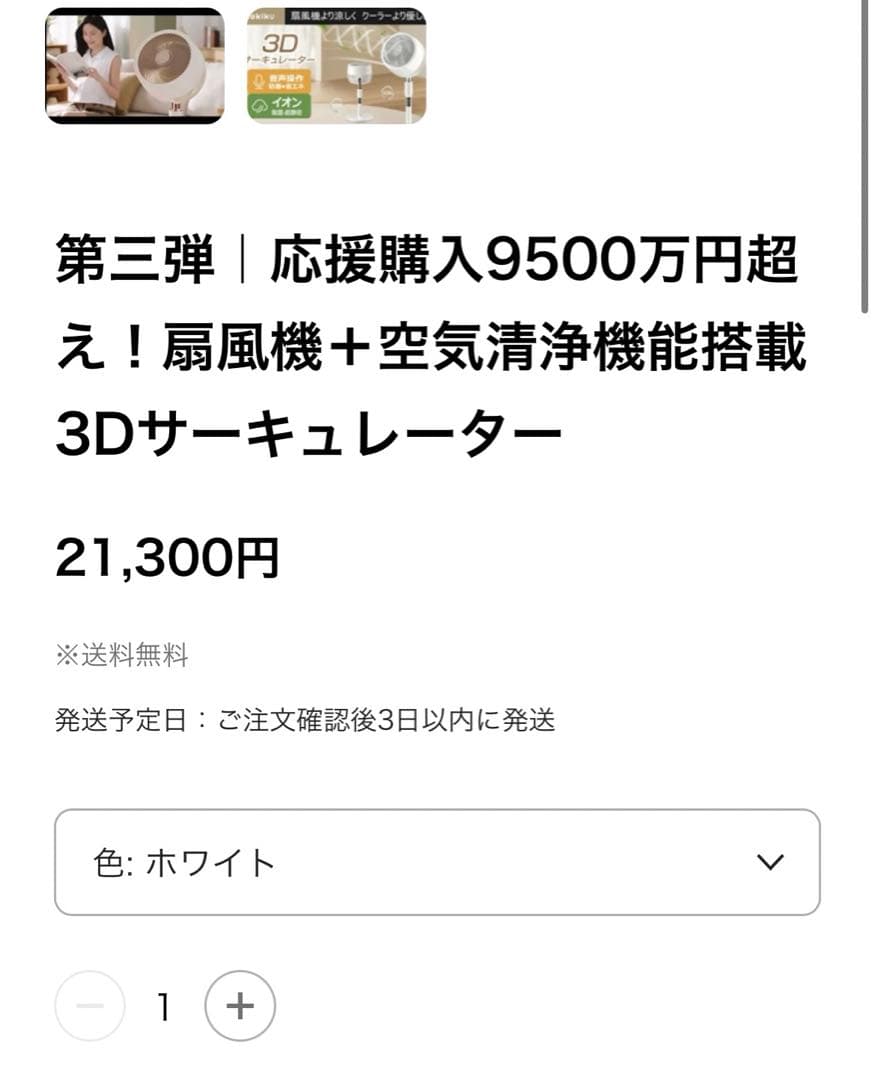
Task: Click the minus icon to decrease quantity
Action: (90, 1008)
